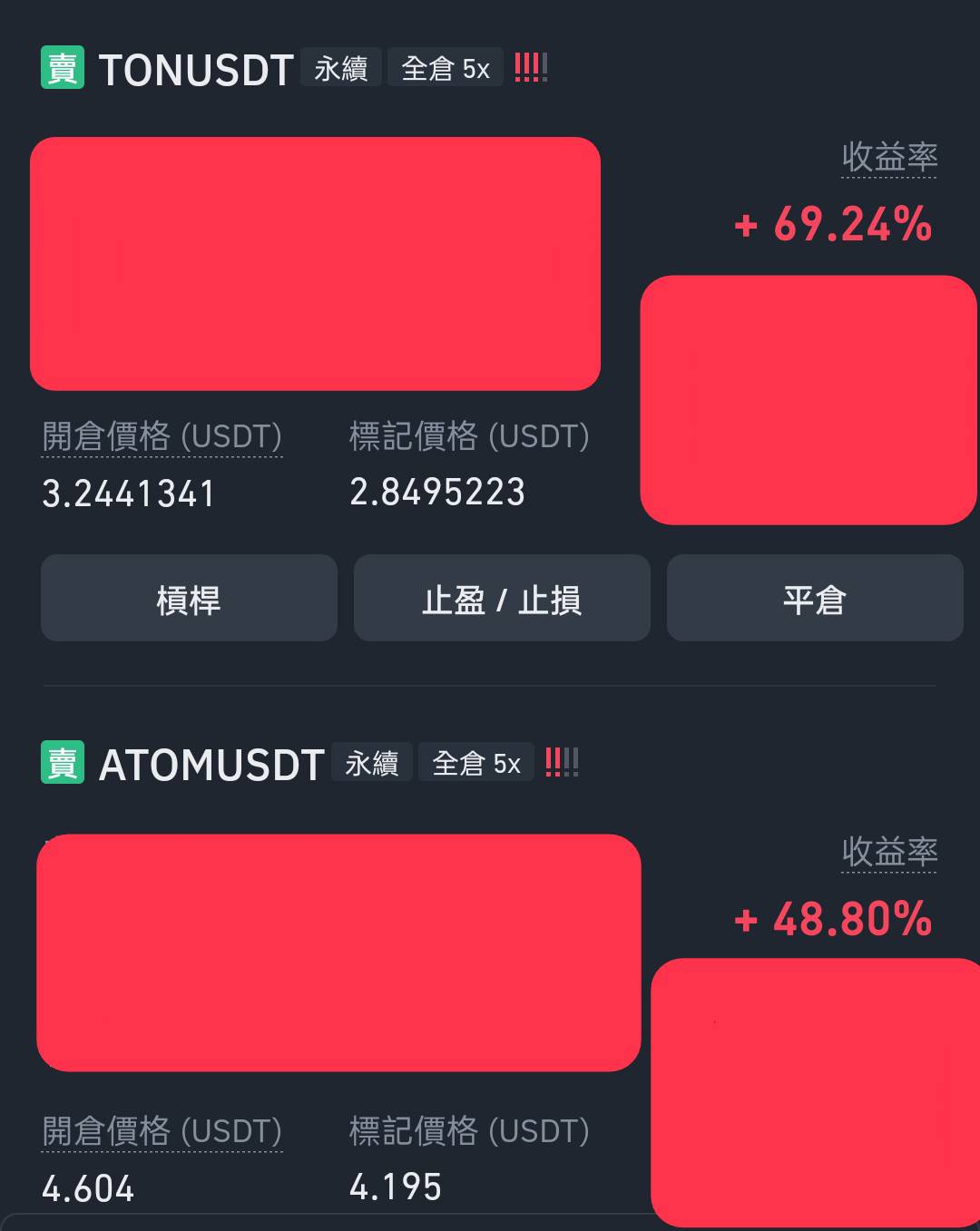Show 收益率 explanation for the TONUSDT position

888,158
